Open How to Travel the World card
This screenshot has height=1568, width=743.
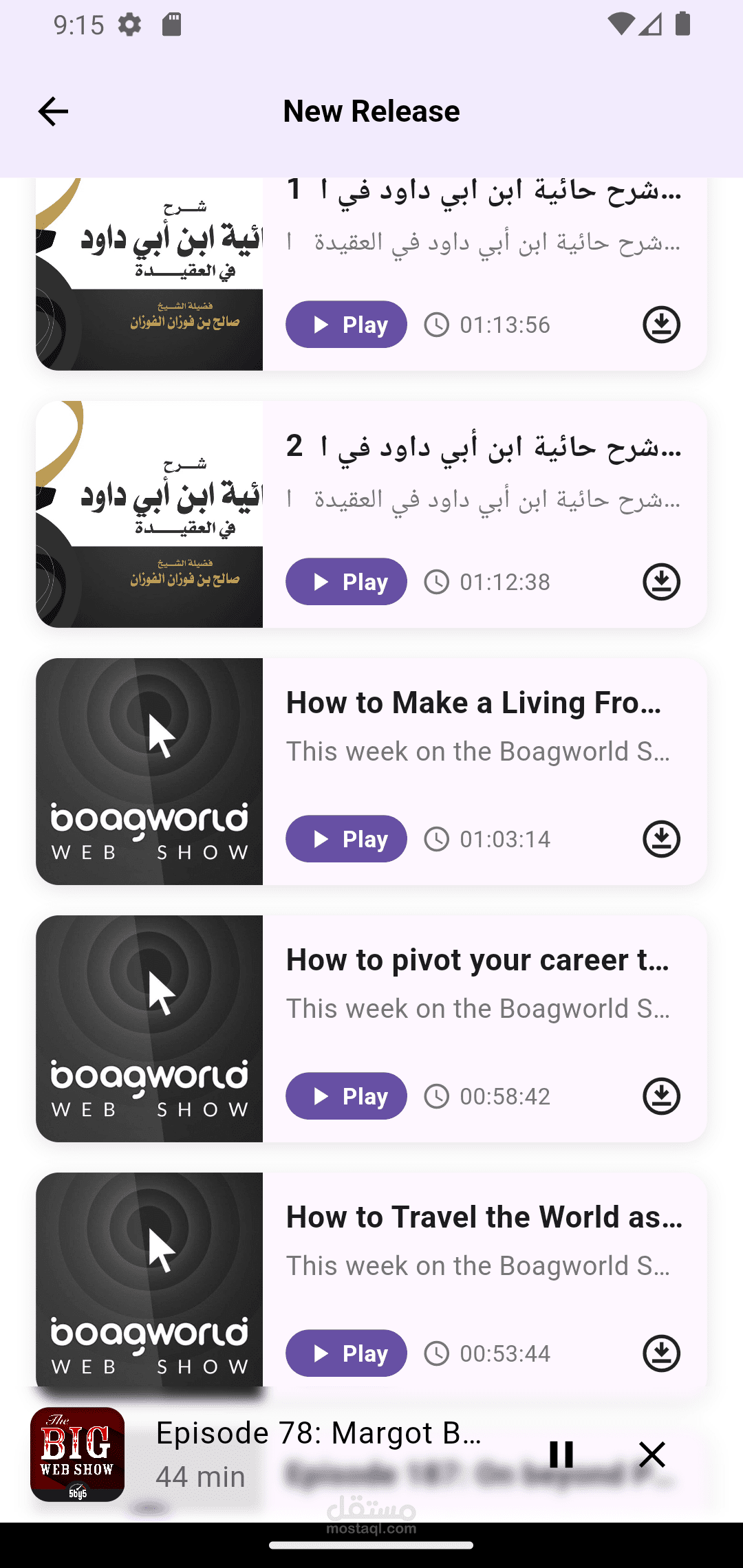pyautogui.click(x=371, y=1279)
